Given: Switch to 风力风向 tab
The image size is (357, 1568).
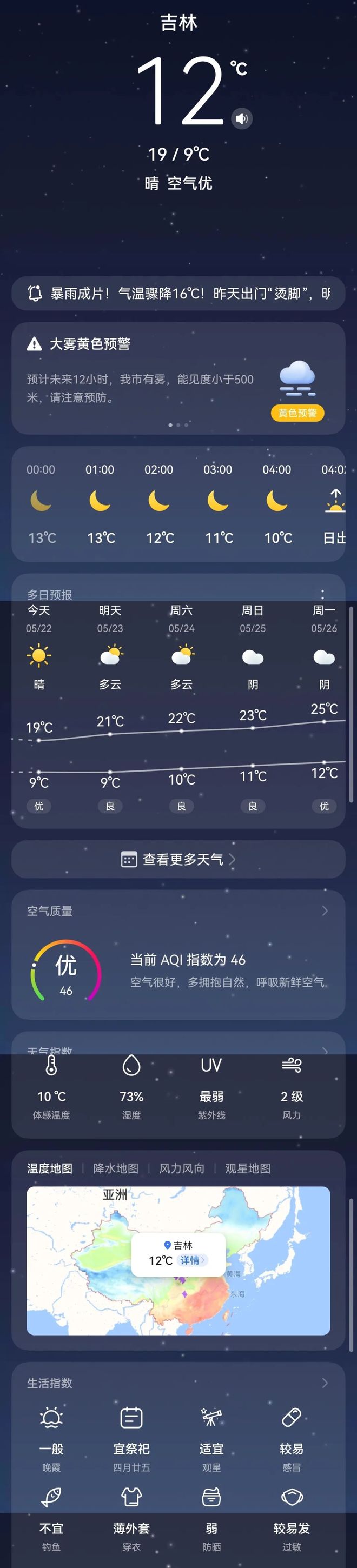Looking at the screenshot, I should (x=182, y=1168).
